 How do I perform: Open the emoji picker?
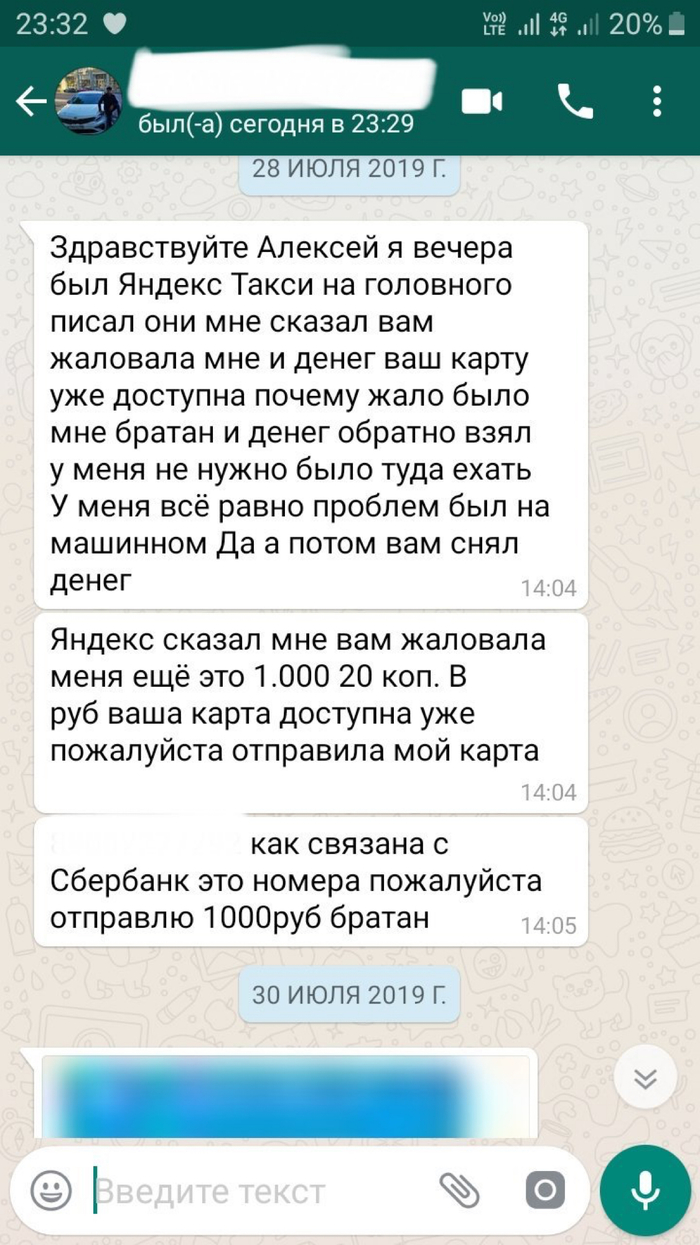coord(50,1190)
